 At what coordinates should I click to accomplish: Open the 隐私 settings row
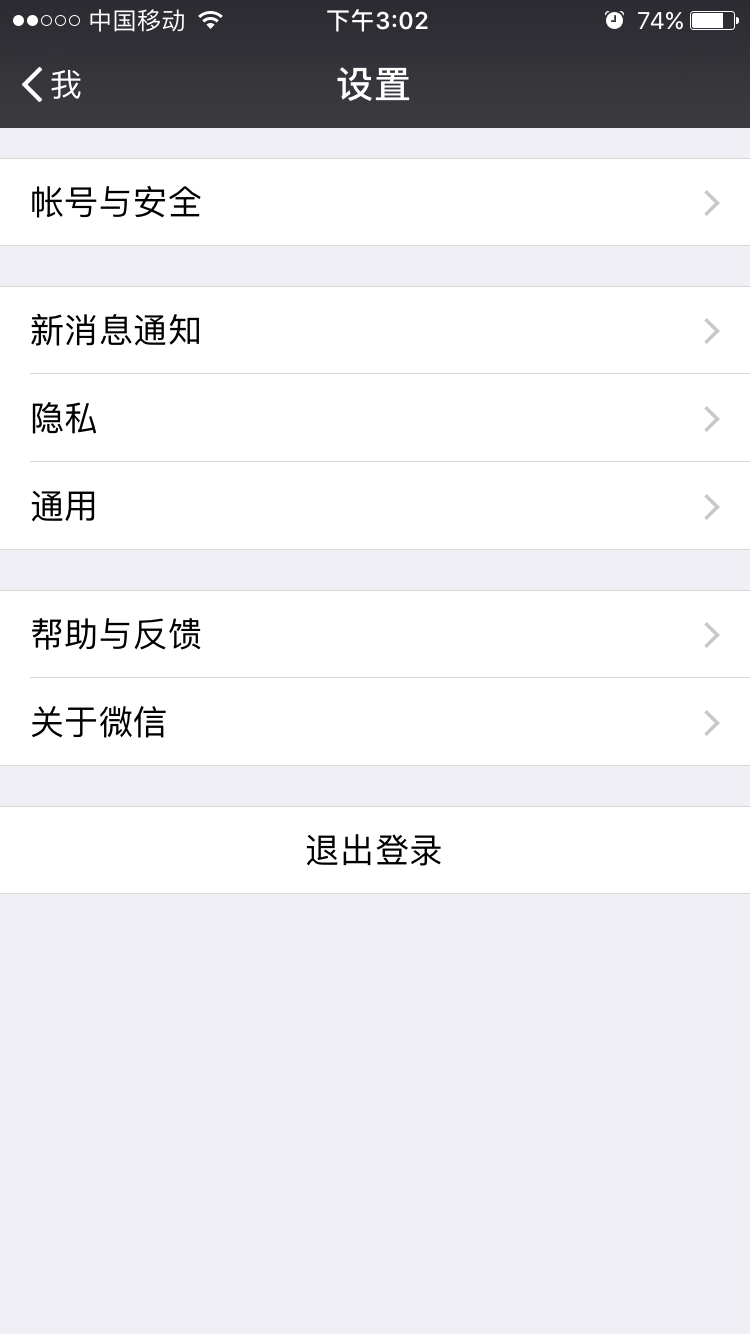[375, 418]
